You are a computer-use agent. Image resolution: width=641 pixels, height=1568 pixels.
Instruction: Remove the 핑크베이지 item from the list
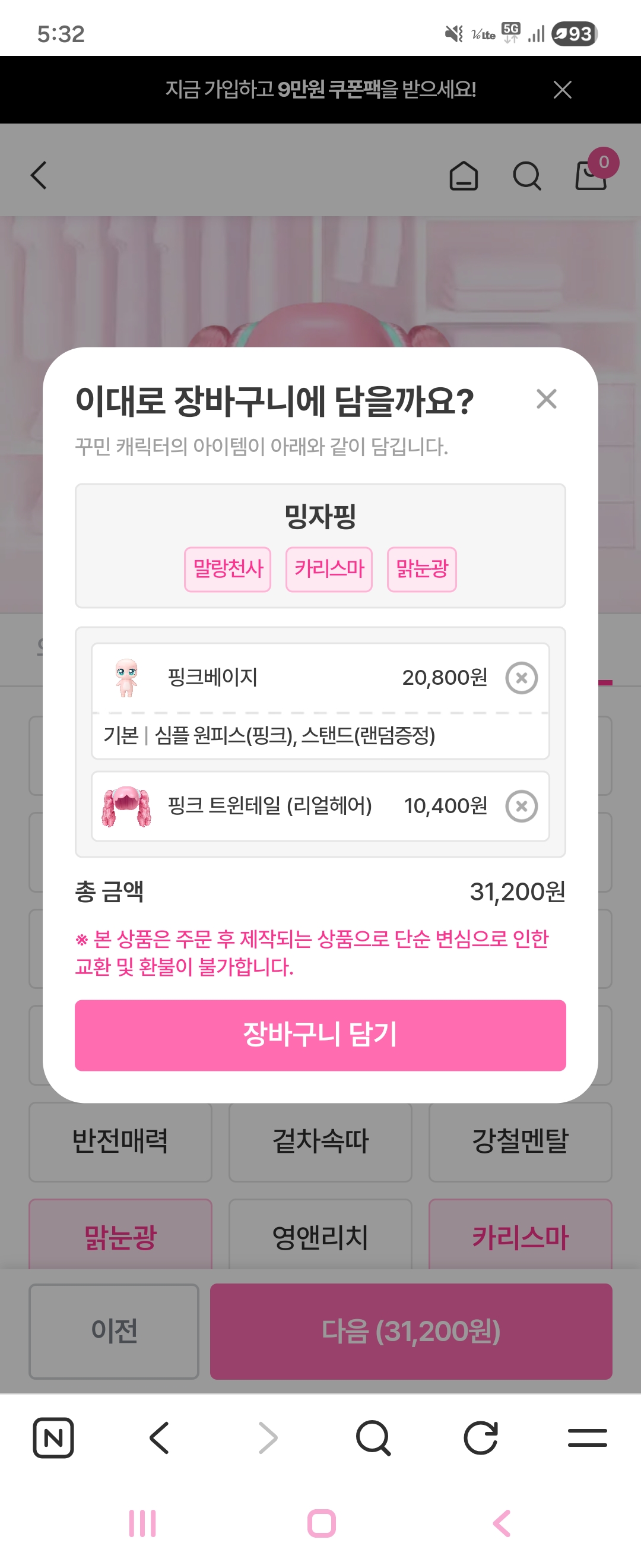tap(521, 678)
